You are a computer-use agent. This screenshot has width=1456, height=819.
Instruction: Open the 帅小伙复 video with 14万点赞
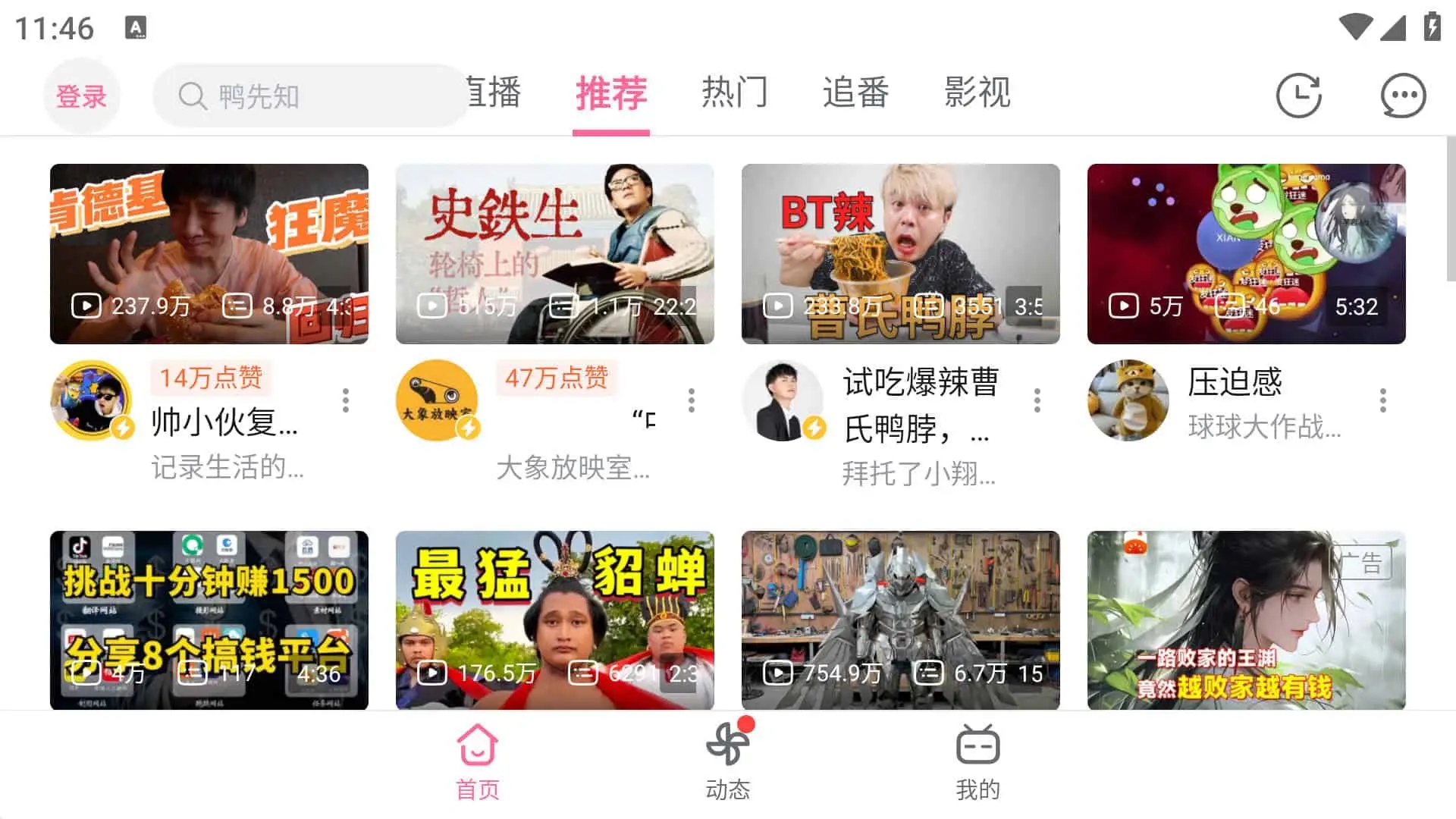pos(209,253)
